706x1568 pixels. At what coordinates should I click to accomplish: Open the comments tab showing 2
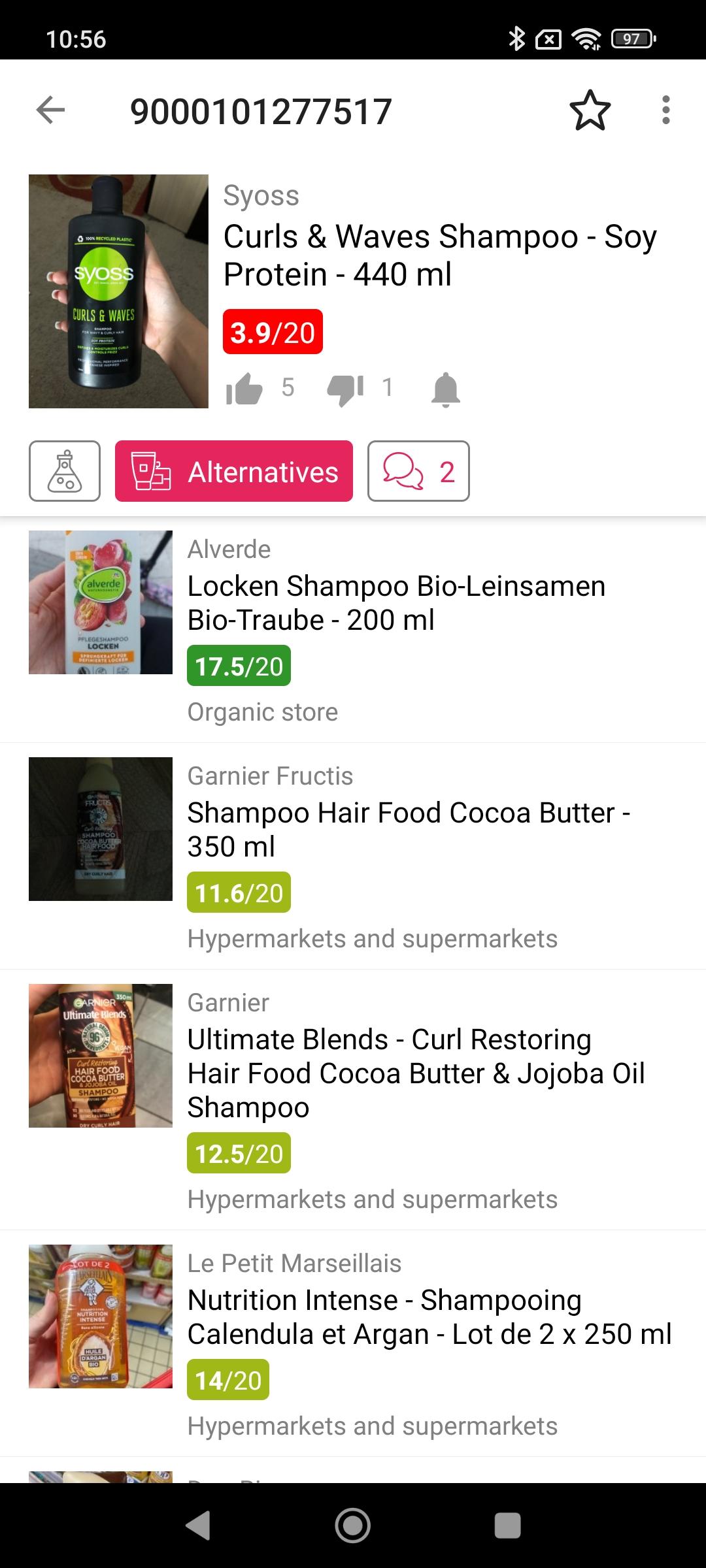pos(418,471)
